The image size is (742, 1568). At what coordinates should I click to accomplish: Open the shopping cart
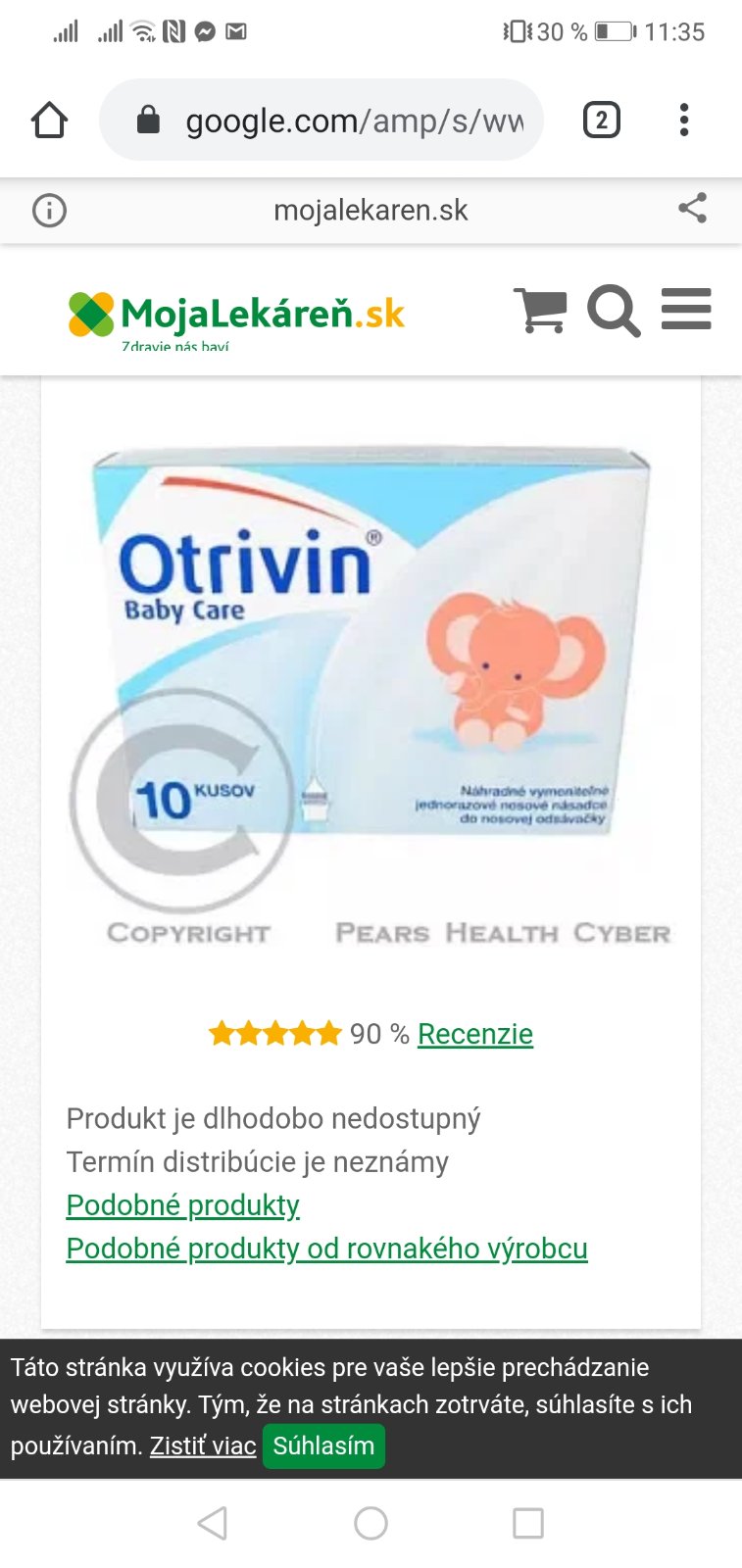pos(540,311)
